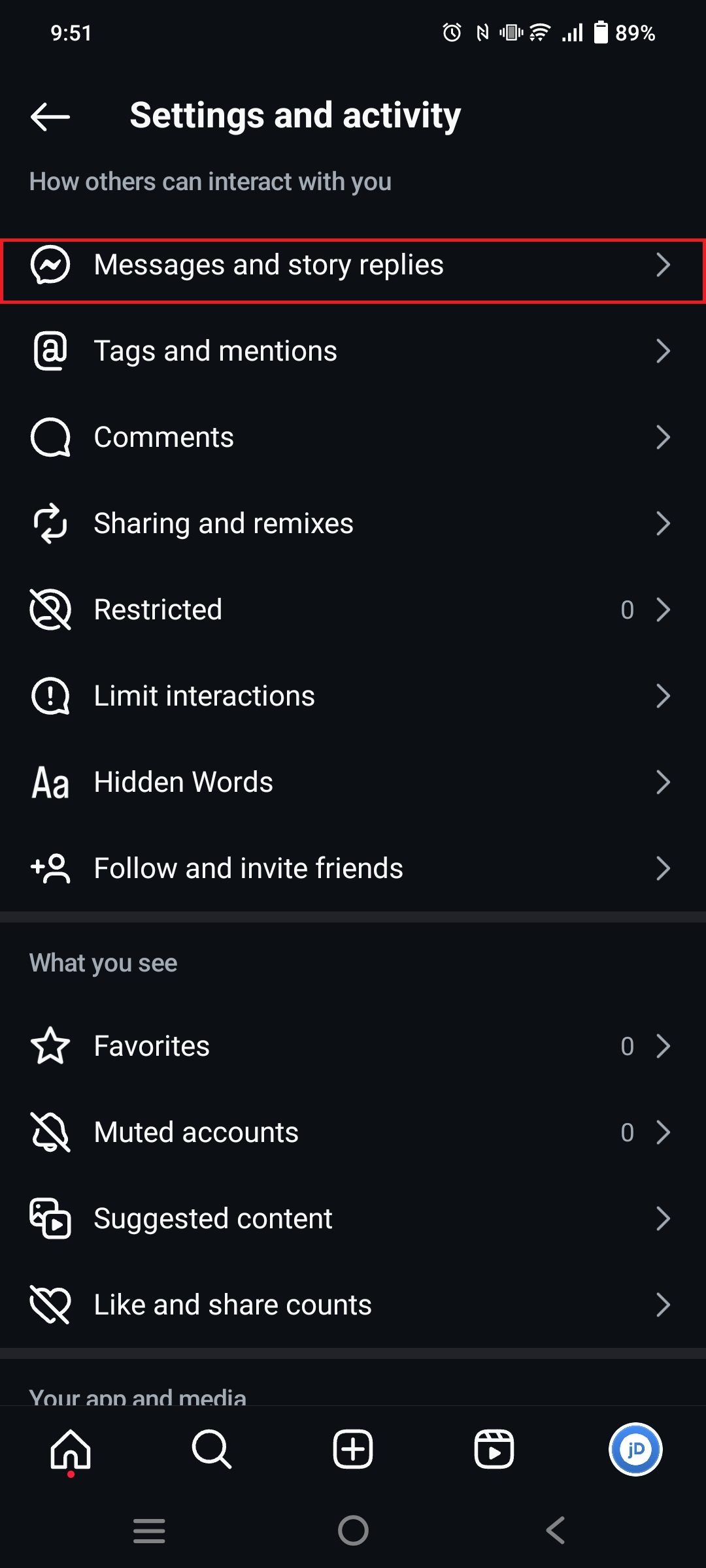The height and width of the screenshot is (1568, 706).
Task: Switch to the Home tab
Action: click(x=71, y=1449)
